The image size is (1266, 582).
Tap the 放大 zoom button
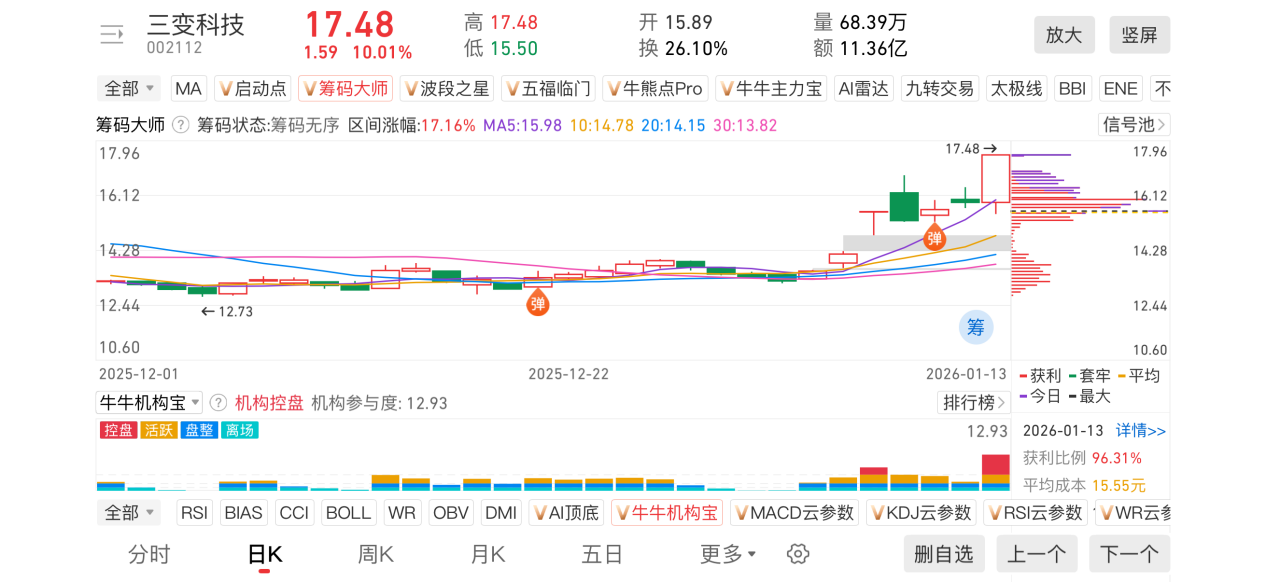(1064, 35)
